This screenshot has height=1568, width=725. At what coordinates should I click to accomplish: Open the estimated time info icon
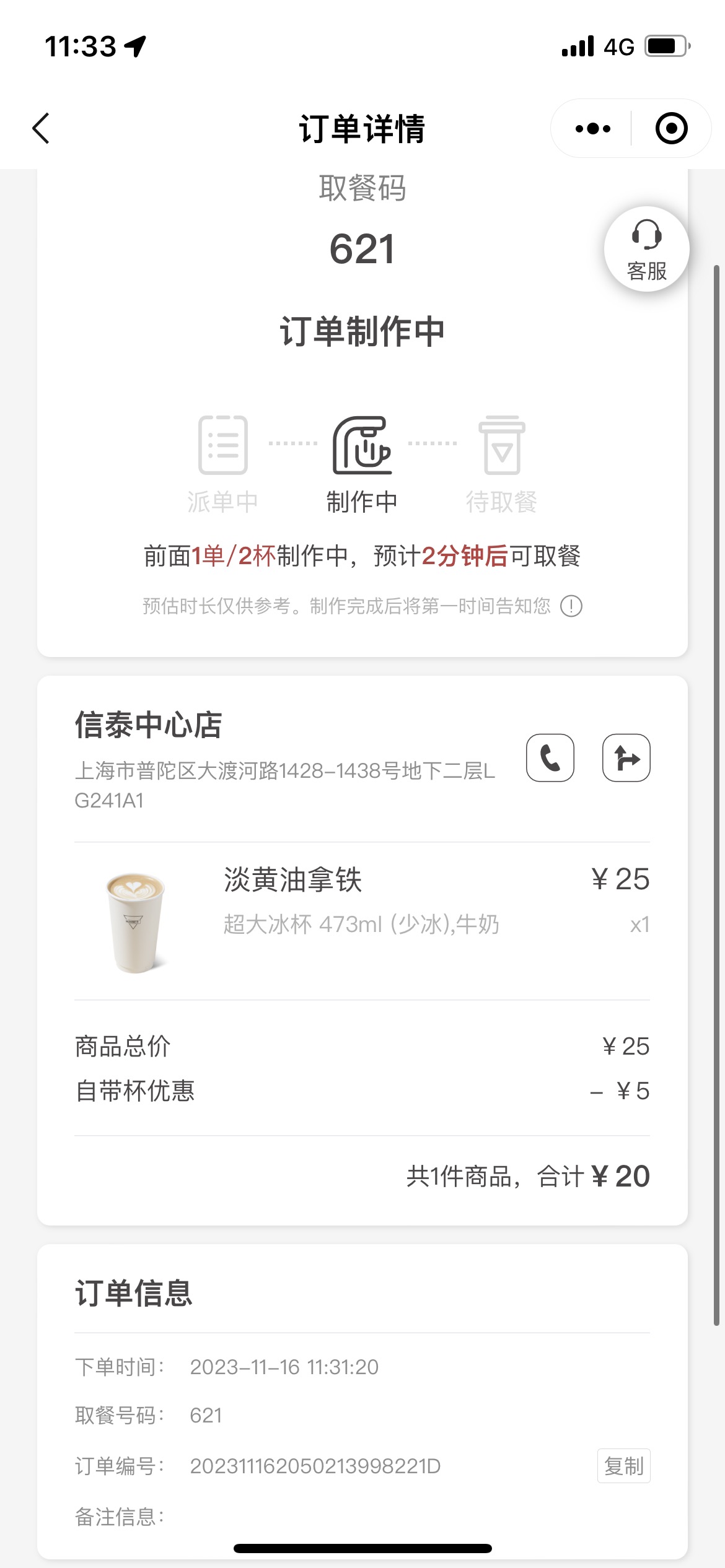[571, 606]
